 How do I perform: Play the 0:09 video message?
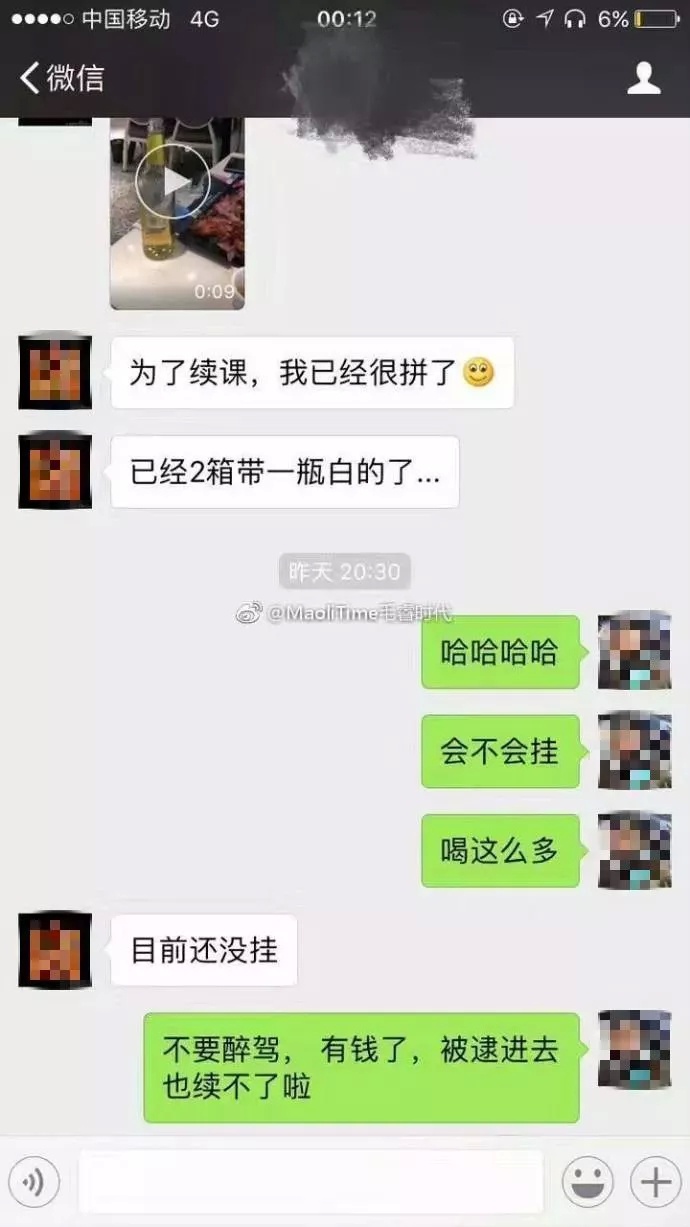pos(172,181)
